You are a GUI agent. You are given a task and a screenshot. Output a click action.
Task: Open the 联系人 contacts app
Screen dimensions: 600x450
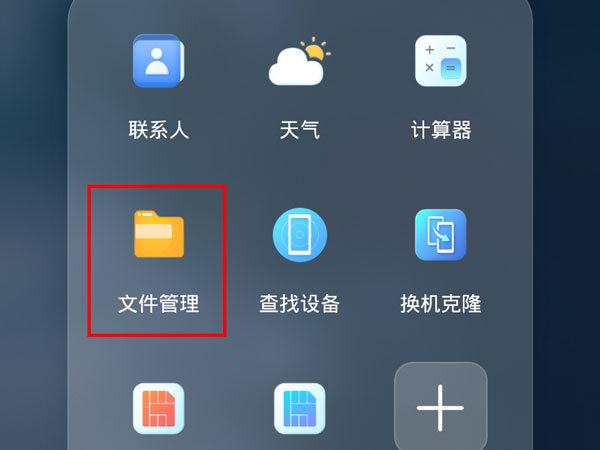(158, 62)
